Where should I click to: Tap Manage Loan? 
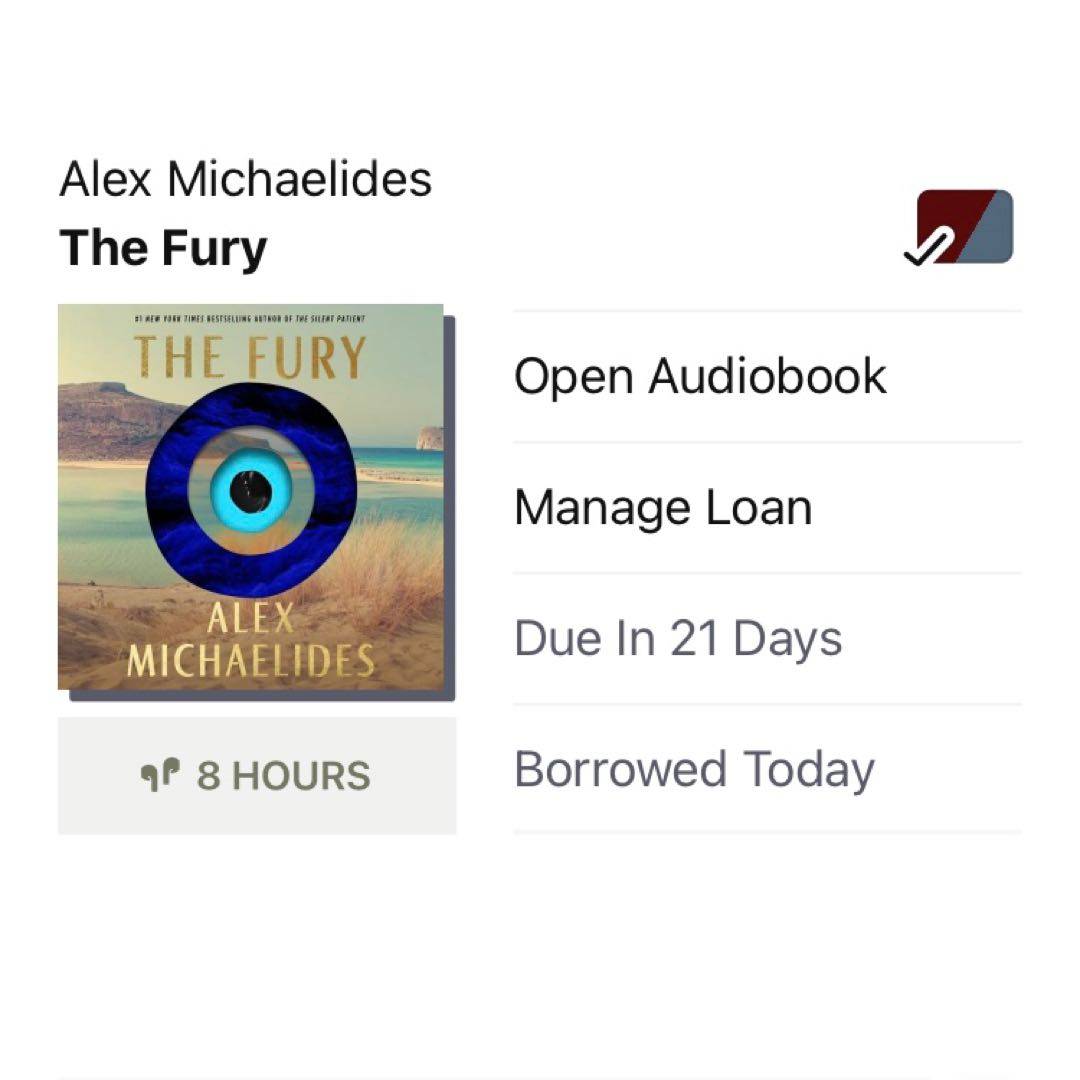coord(662,508)
